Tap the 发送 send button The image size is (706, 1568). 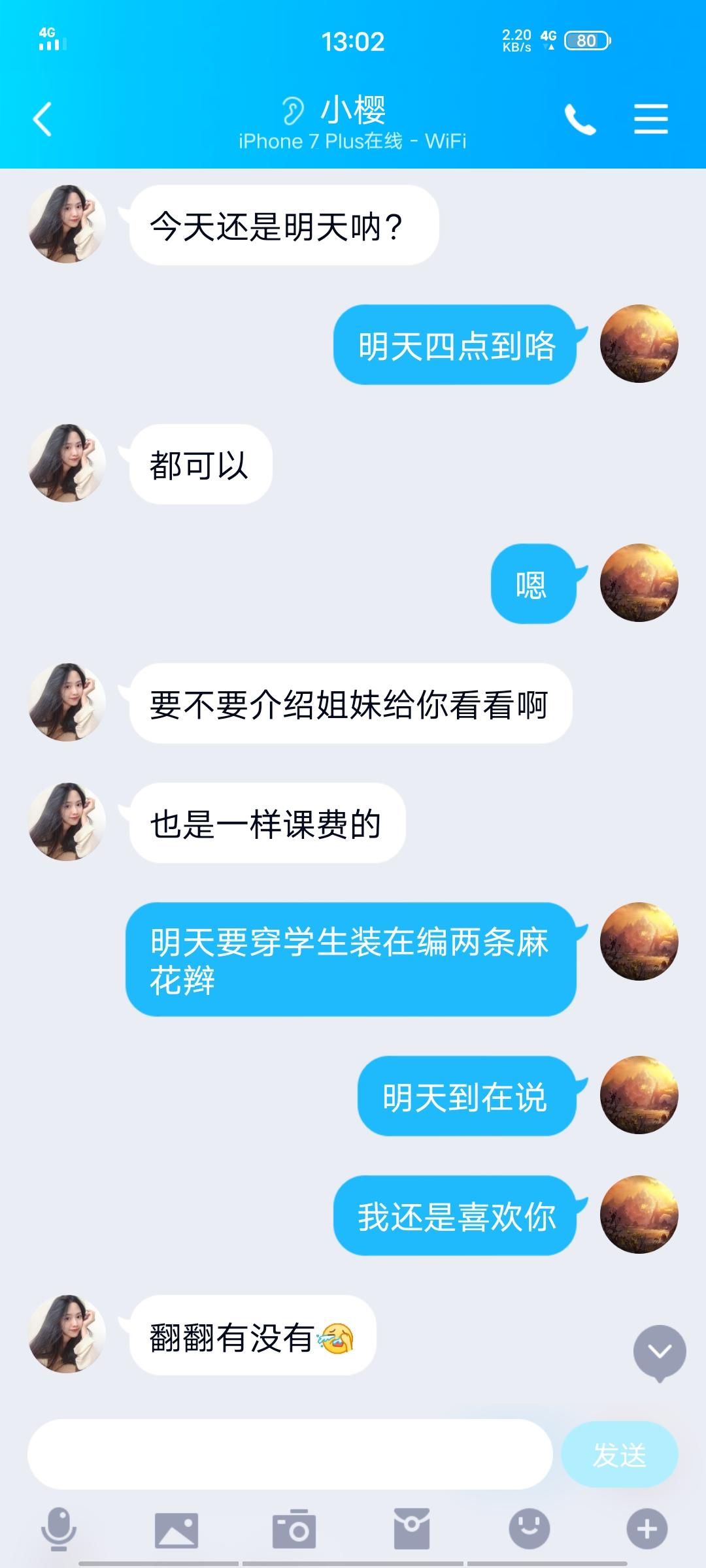pyautogui.click(x=619, y=1454)
